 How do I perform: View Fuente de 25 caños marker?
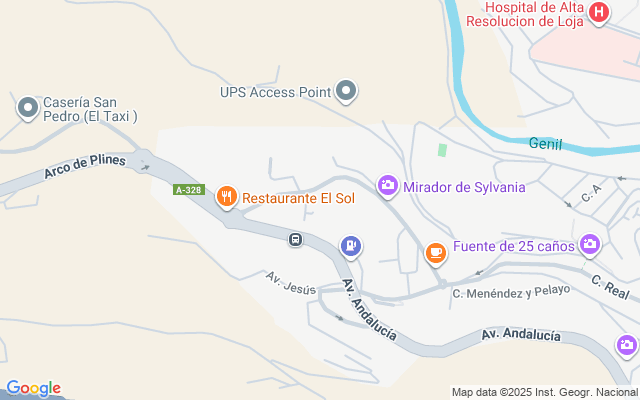pyautogui.click(x=590, y=244)
